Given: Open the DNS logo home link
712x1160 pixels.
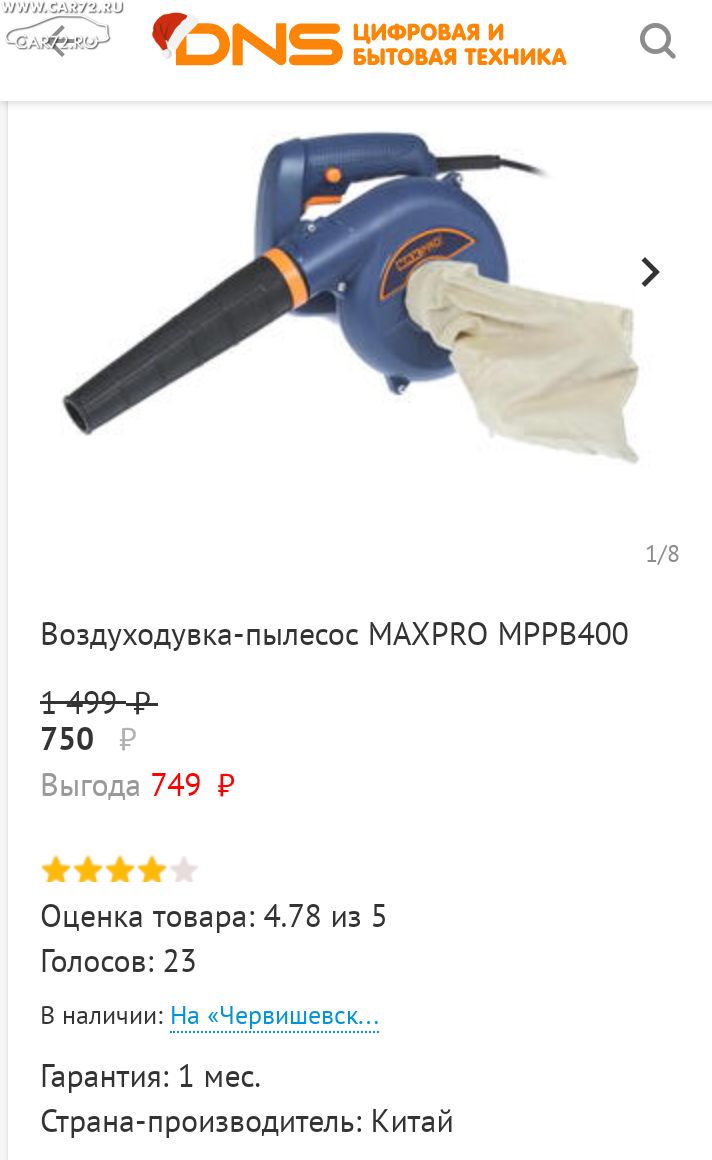Looking at the screenshot, I should (x=359, y=41).
